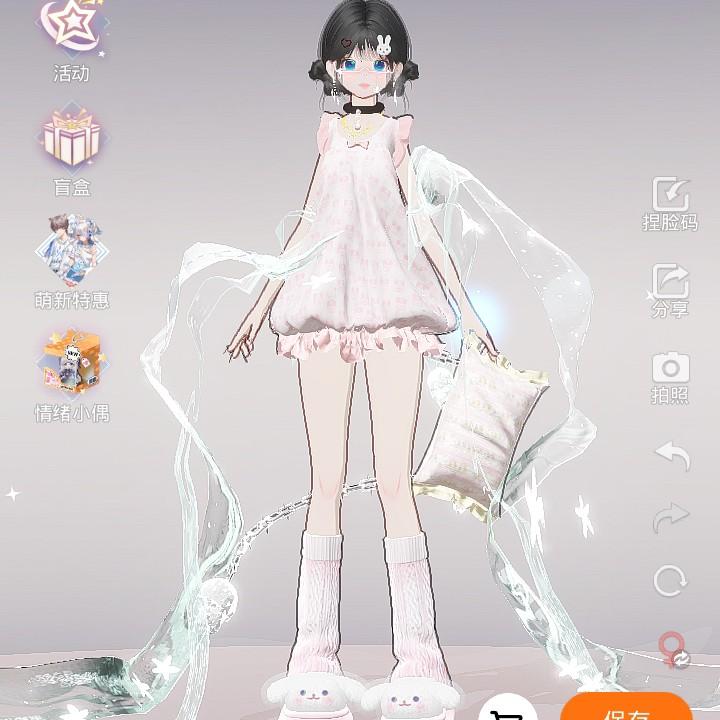Image resolution: width=720 pixels, height=720 pixels.
Task: Redo the outfit change
Action: click(x=672, y=518)
